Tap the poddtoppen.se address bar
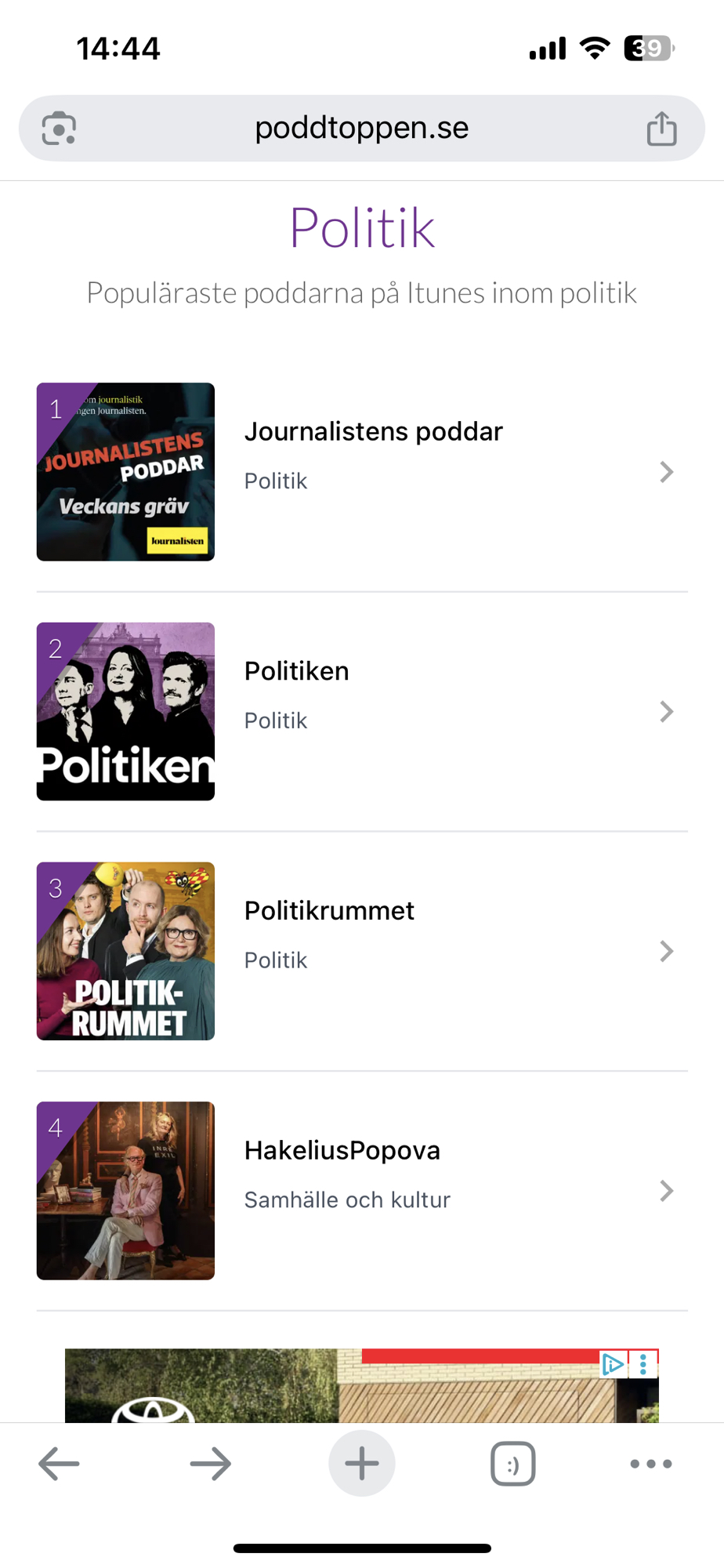 click(x=361, y=128)
